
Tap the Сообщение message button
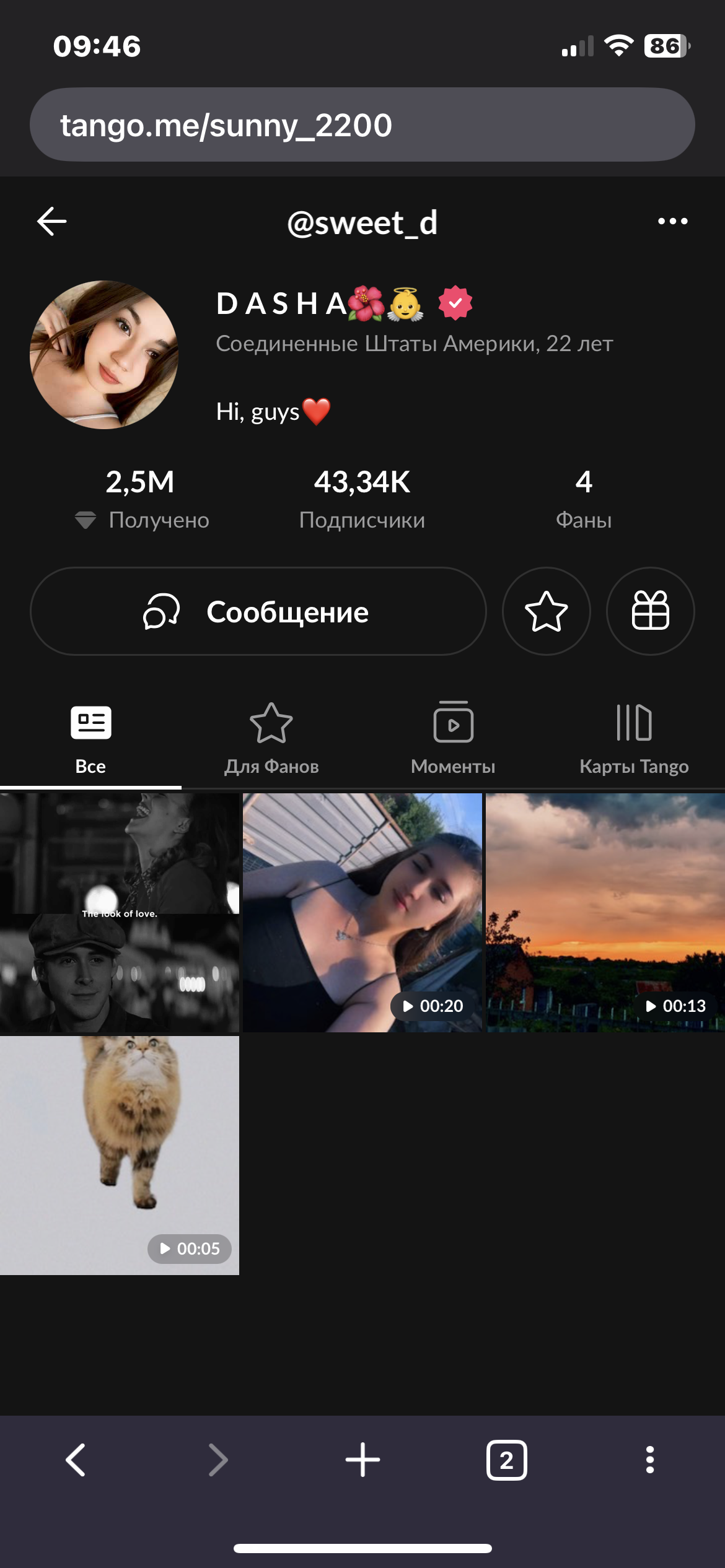[x=258, y=611]
